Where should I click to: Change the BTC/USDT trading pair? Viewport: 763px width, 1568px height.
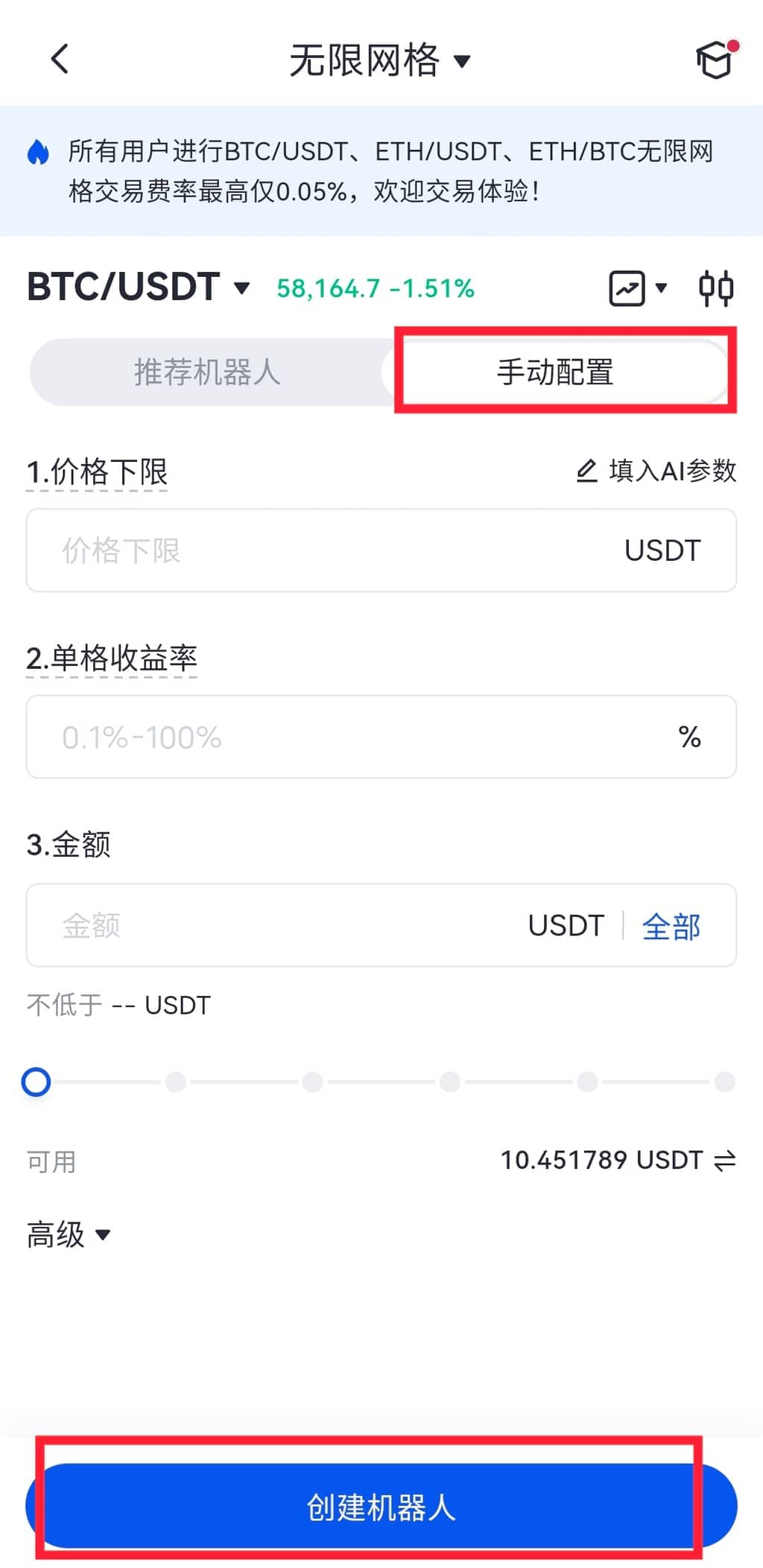click(138, 288)
